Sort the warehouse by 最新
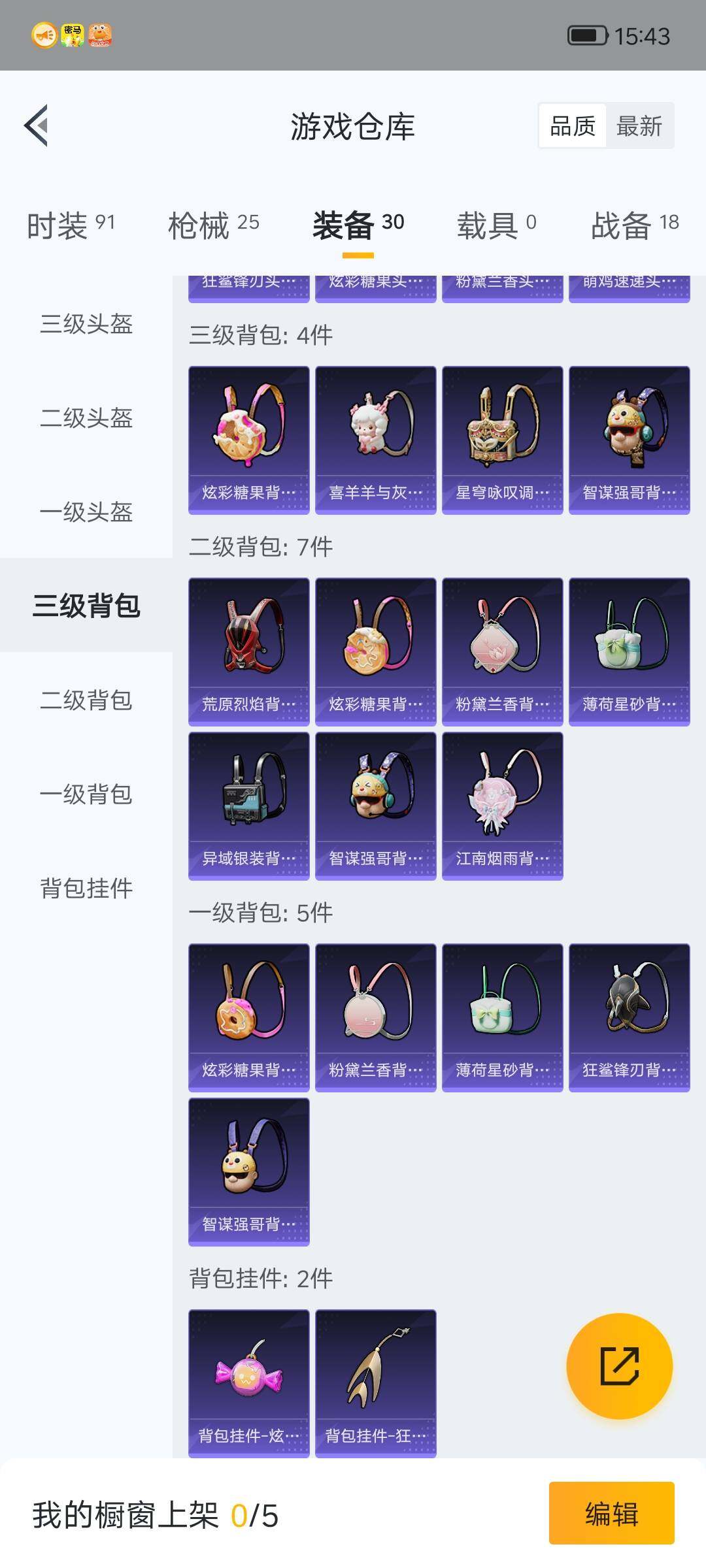Viewport: 706px width, 1568px height. pyautogui.click(x=639, y=126)
